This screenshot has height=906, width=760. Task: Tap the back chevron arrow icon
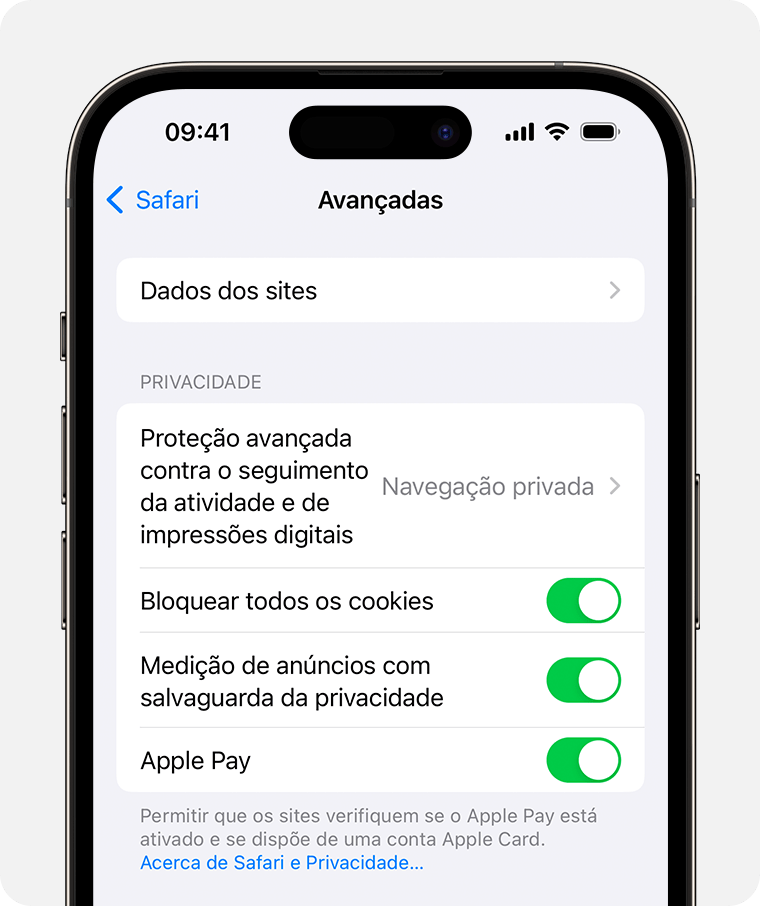[x=114, y=200]
